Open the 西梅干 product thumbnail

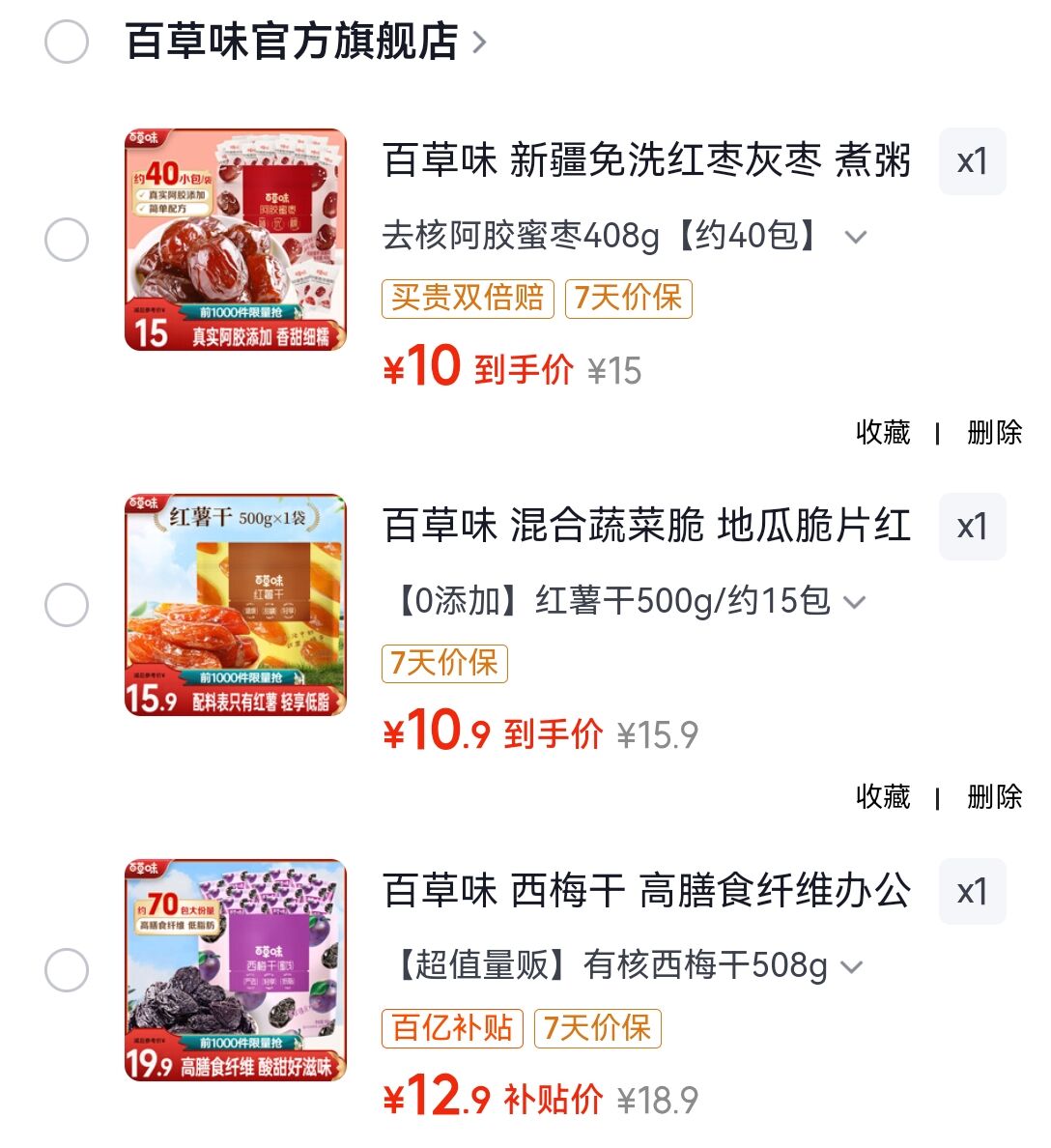tap(236, 970)
